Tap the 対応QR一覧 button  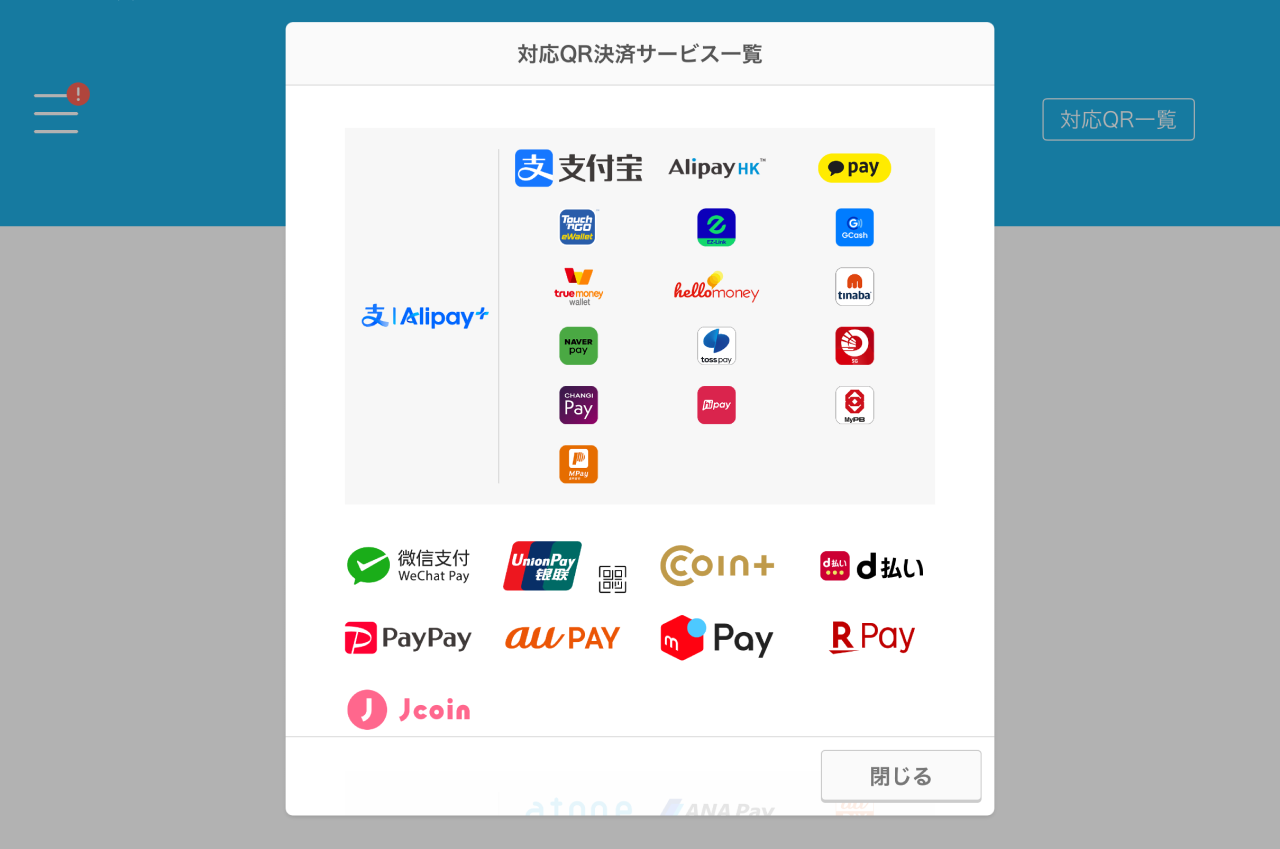[x=1118, y=120]
